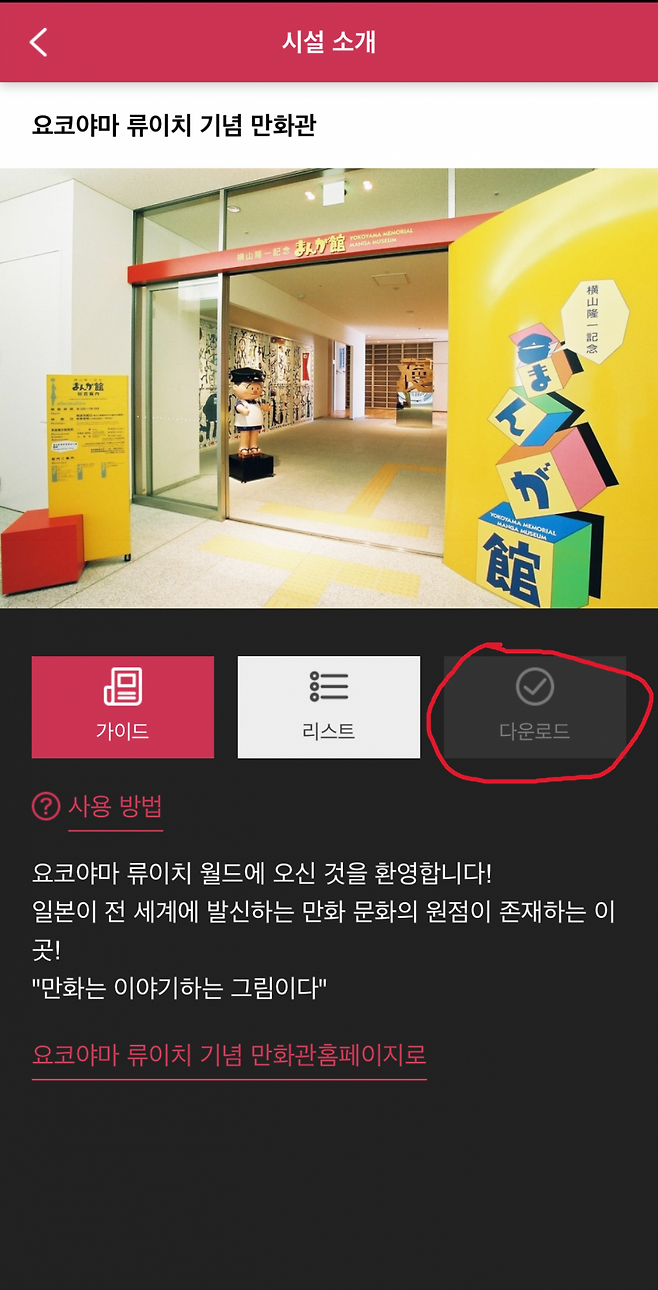The image size is (658, 1290).
Task: Go back using the top-left arrow
Action: [39, 42]
